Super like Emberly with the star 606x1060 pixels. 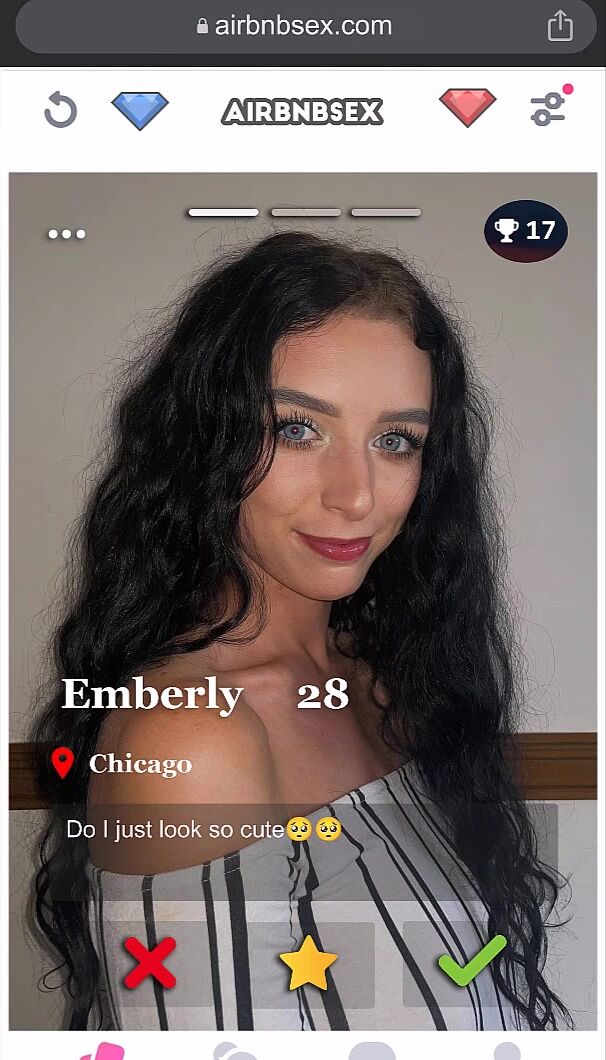point(308,963)
